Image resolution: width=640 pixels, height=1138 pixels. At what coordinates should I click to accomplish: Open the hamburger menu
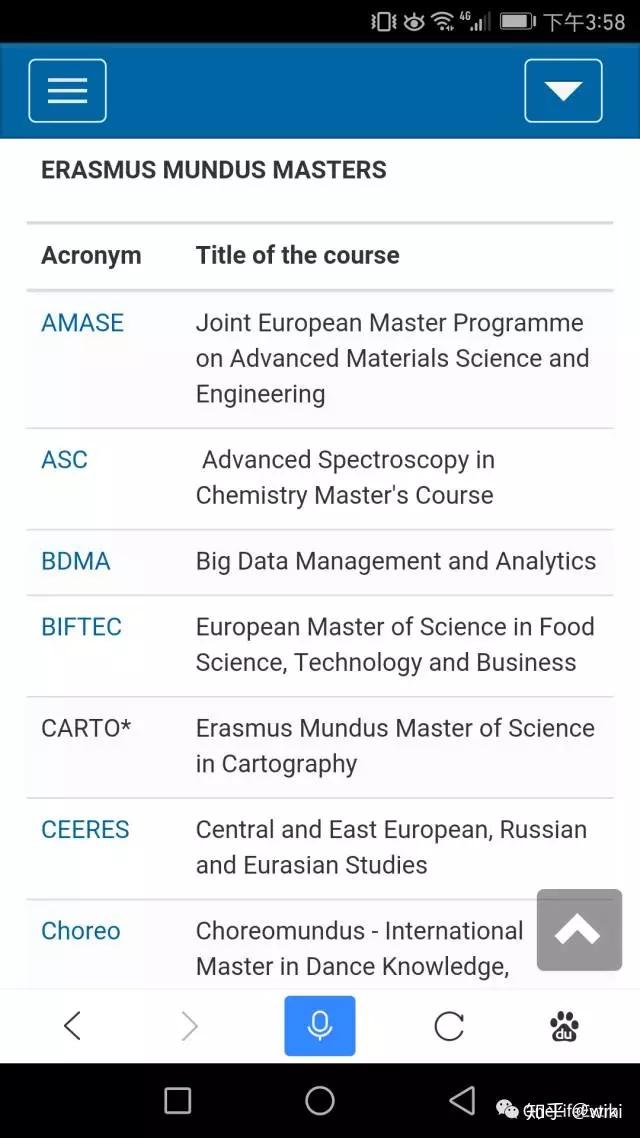click(x=67, y=91)
